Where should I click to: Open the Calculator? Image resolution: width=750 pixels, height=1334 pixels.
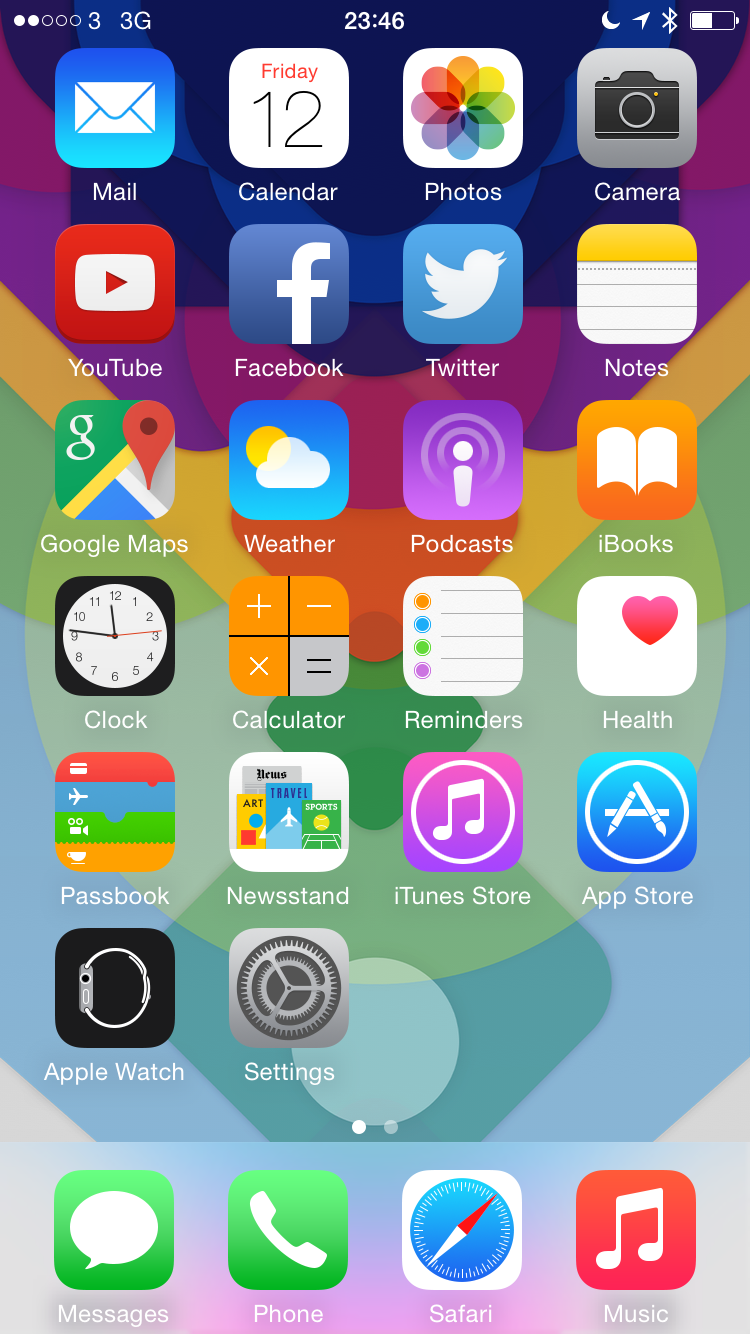click(289, 636)
